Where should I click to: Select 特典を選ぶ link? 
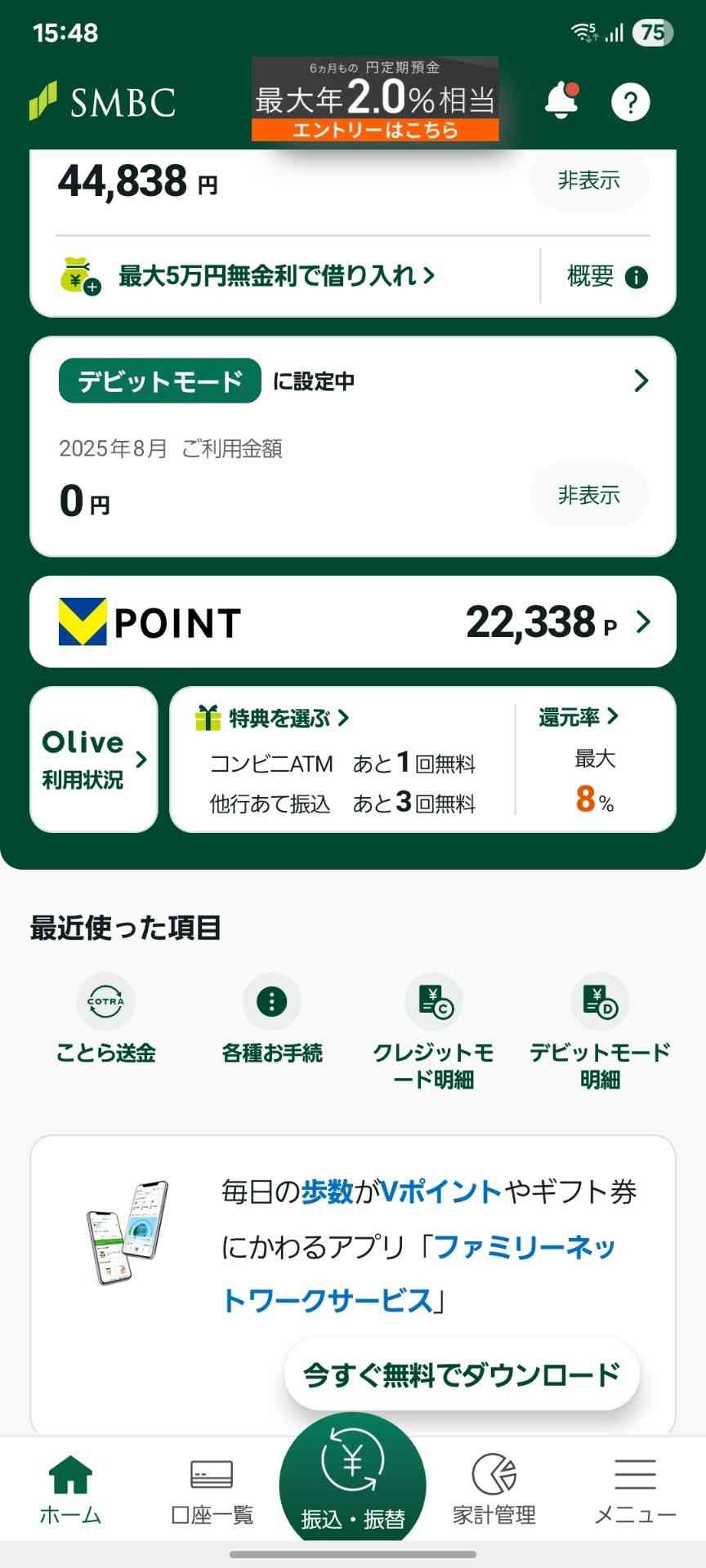tap(274, 719)
